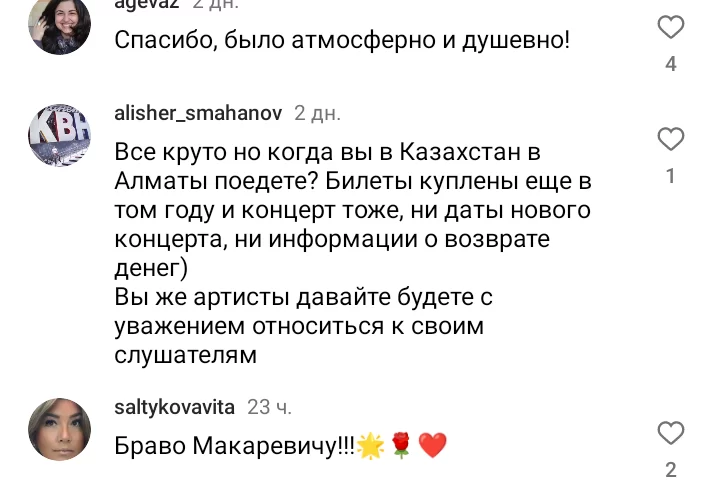The width and height of the screenshot is (720, 480).
Task: Like saltykovavita's comment
Action: (671, 433)
